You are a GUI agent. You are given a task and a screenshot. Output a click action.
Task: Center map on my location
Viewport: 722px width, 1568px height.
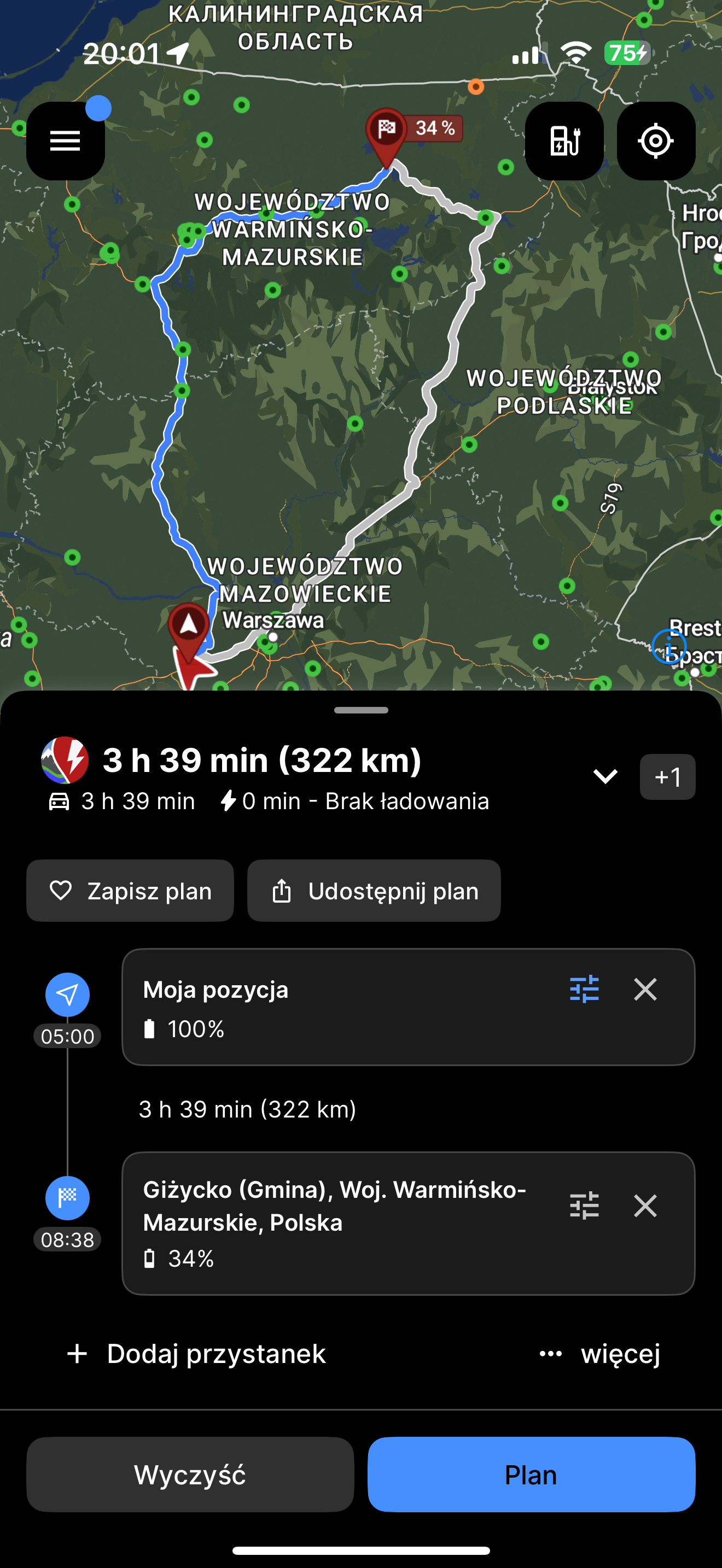656,141
